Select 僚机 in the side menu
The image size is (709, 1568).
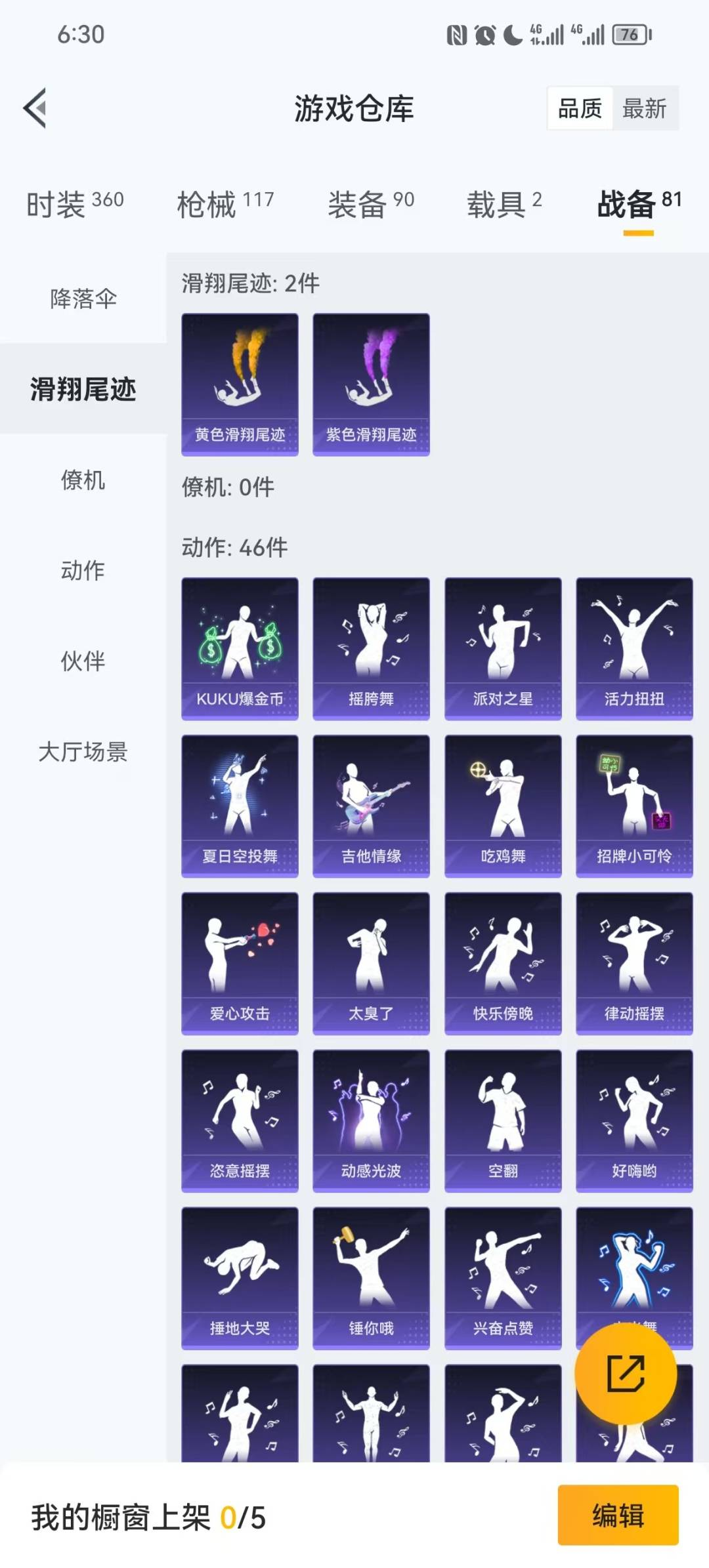coord(83,480)
